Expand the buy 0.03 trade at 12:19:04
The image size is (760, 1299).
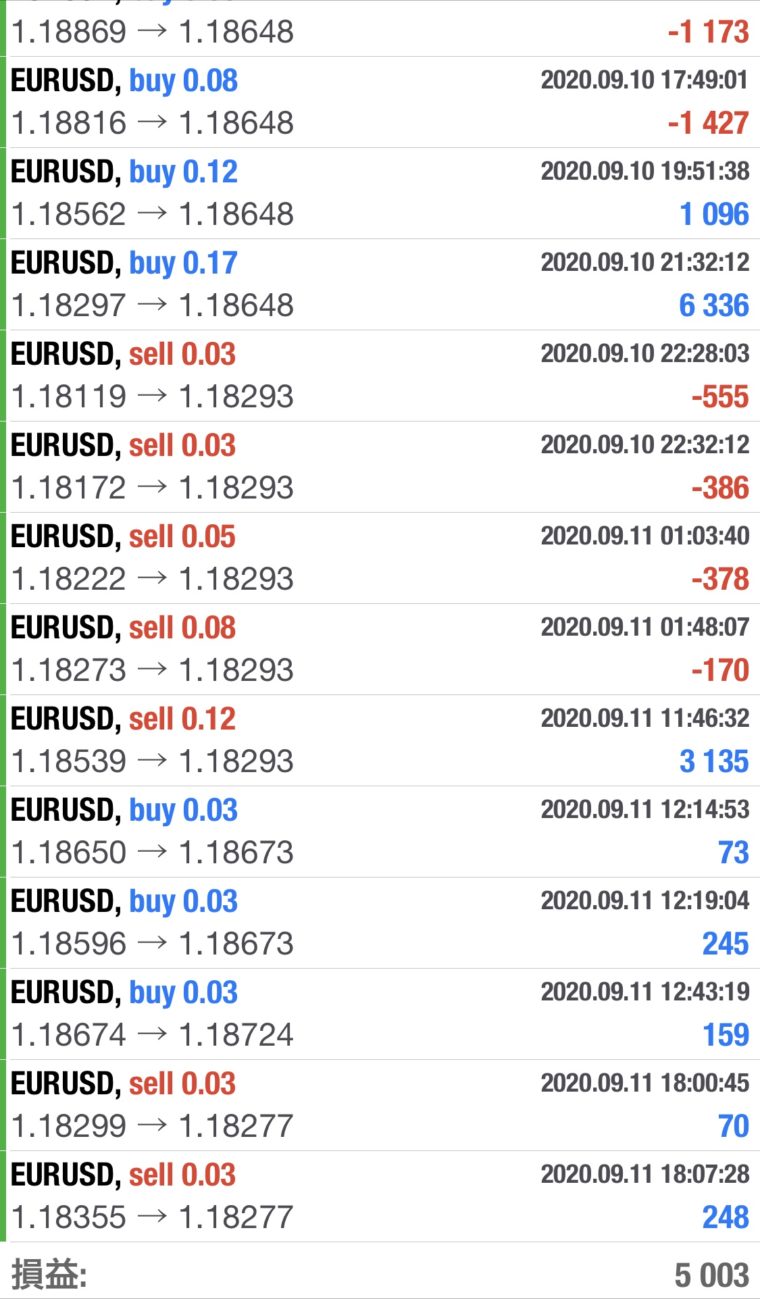click(x=380, y=922)
